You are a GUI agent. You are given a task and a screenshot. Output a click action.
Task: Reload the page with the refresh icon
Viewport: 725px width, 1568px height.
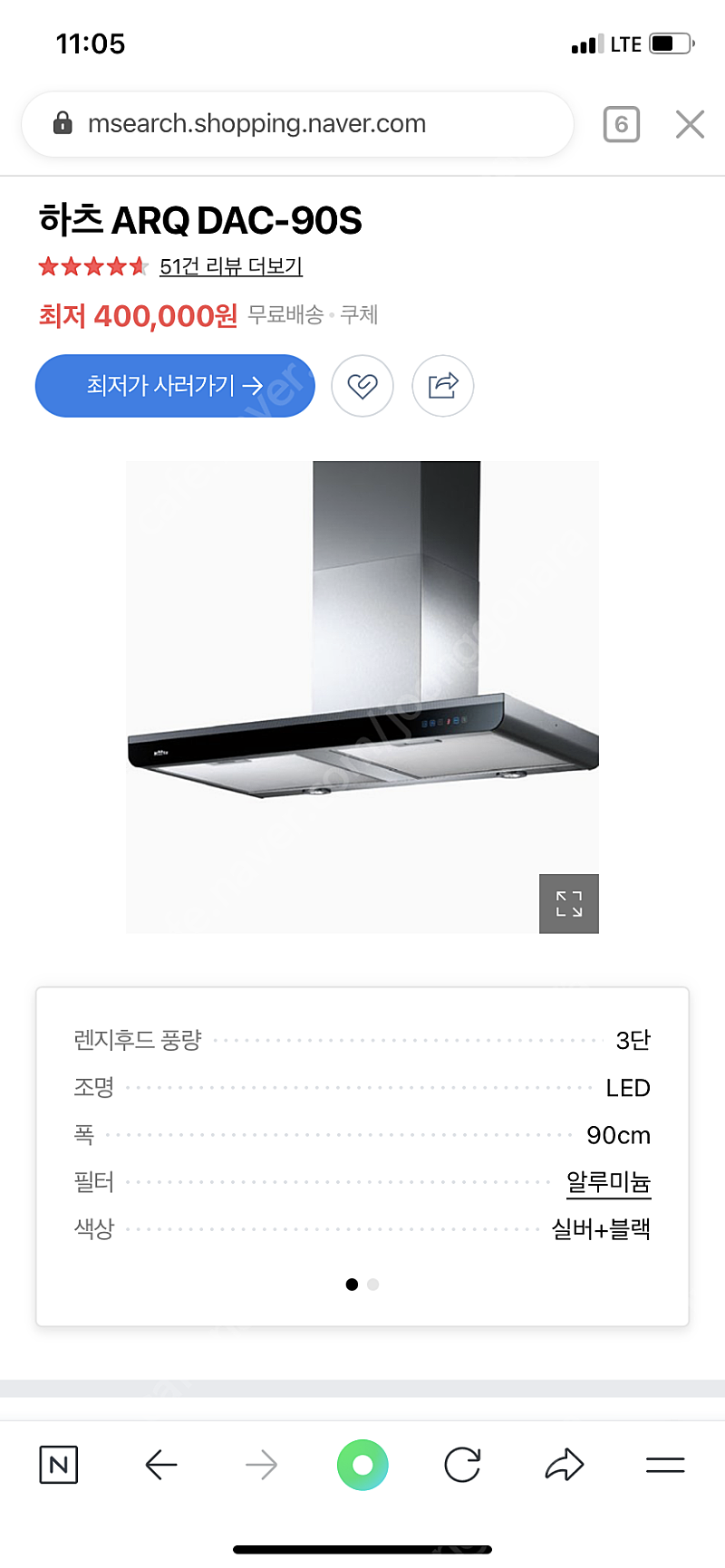click(x=462, y=1464)
